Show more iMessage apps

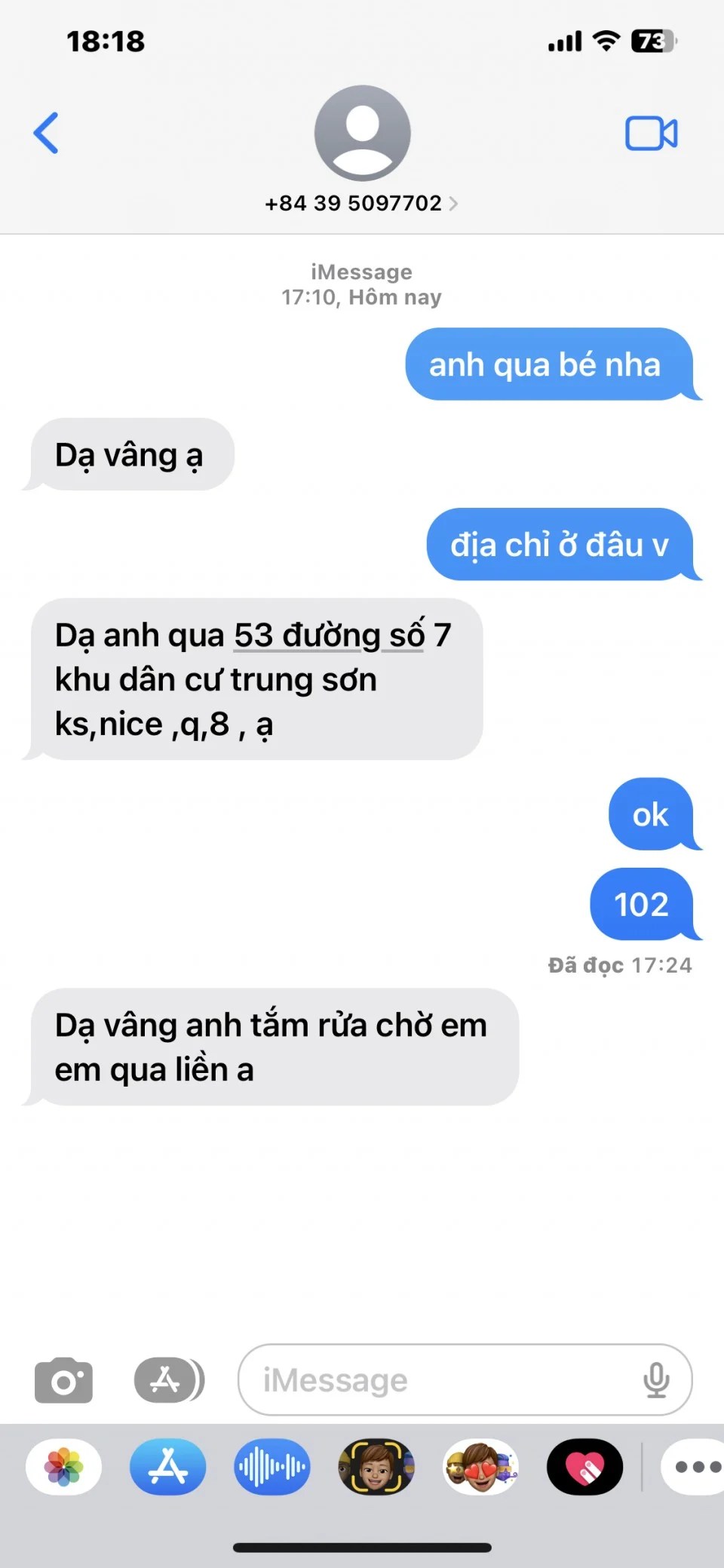(695, 1467)
